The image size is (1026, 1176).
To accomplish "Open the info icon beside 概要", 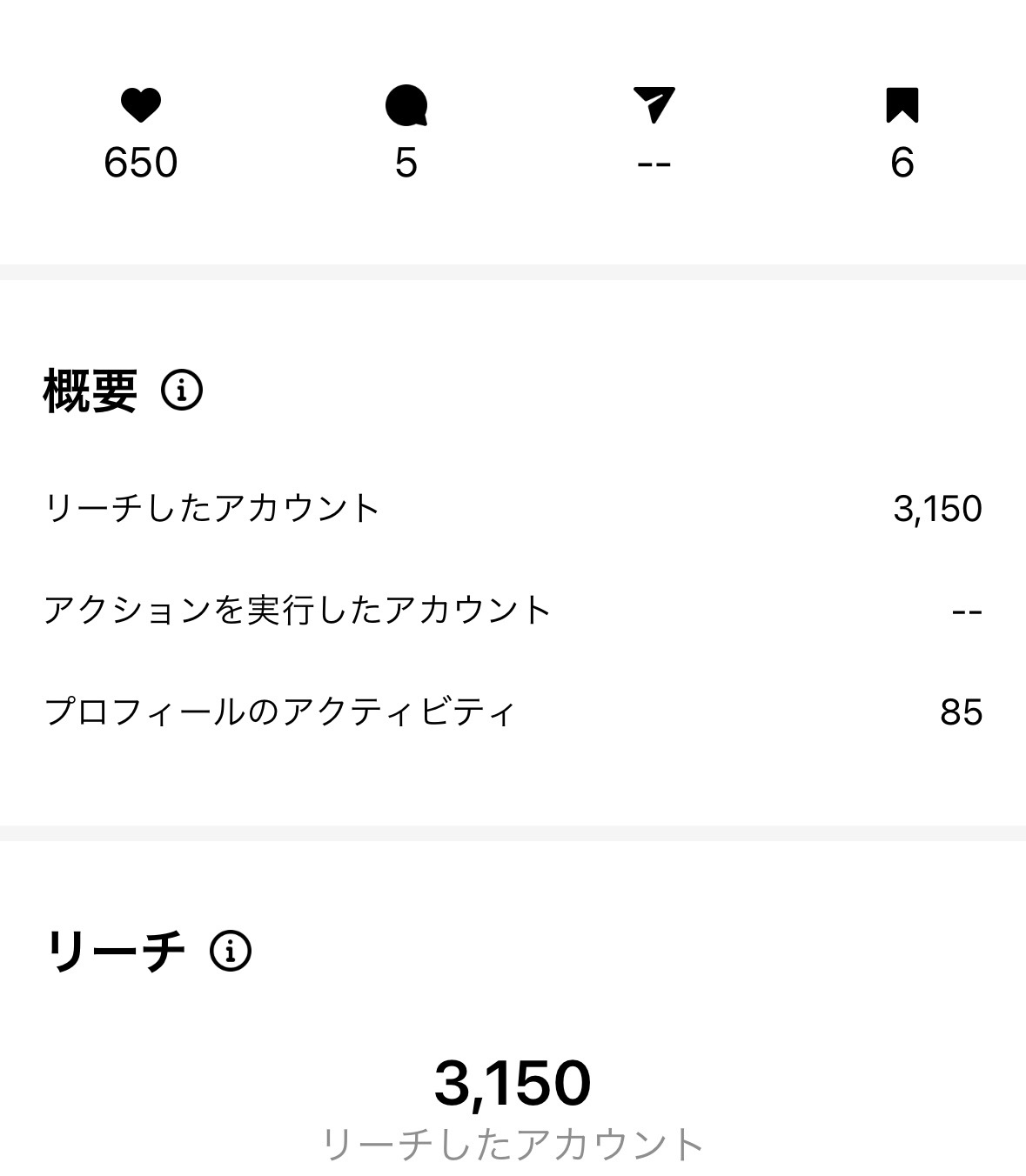I will [182, 391].
